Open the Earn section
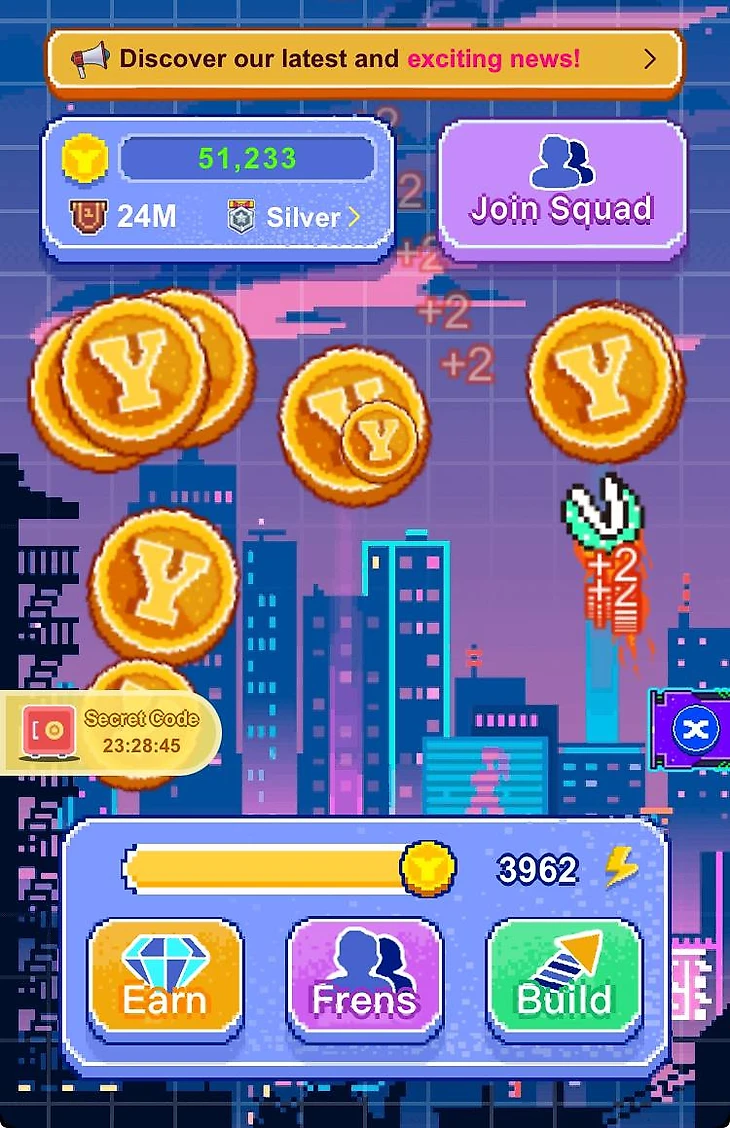Viewport: 730px width, 1128px height. point(165,981)
